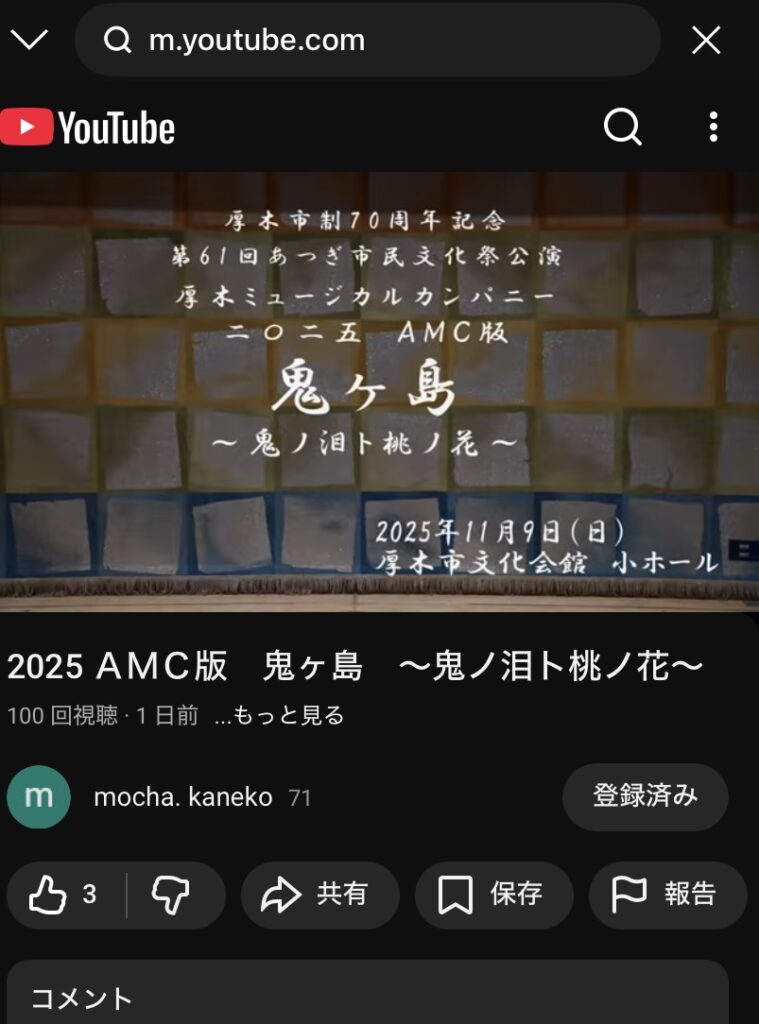Expand the description with もっと見る
The image size is (759, 1024).
pos(279,716)
